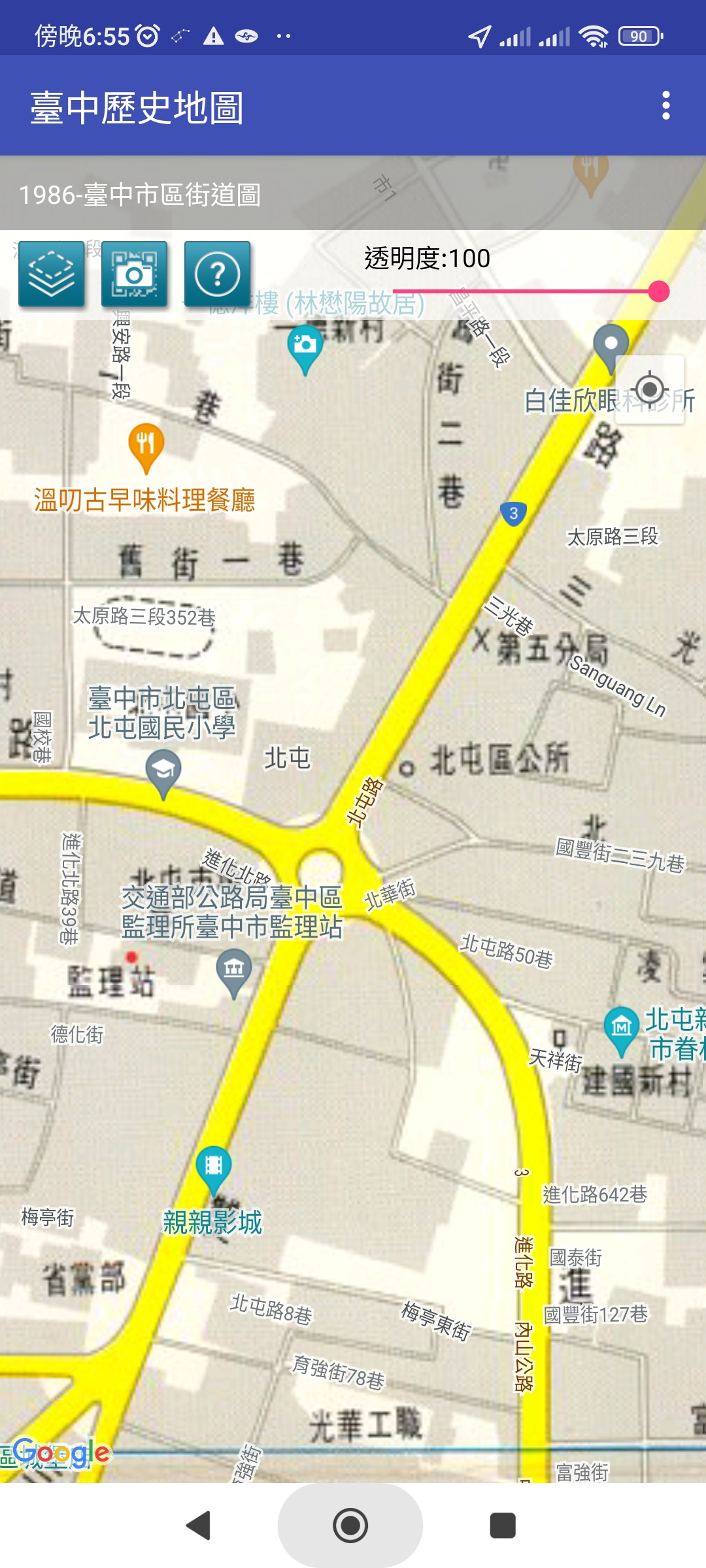706x1568 pixels.
Task: Center map on my location
Action: point(650,389)
